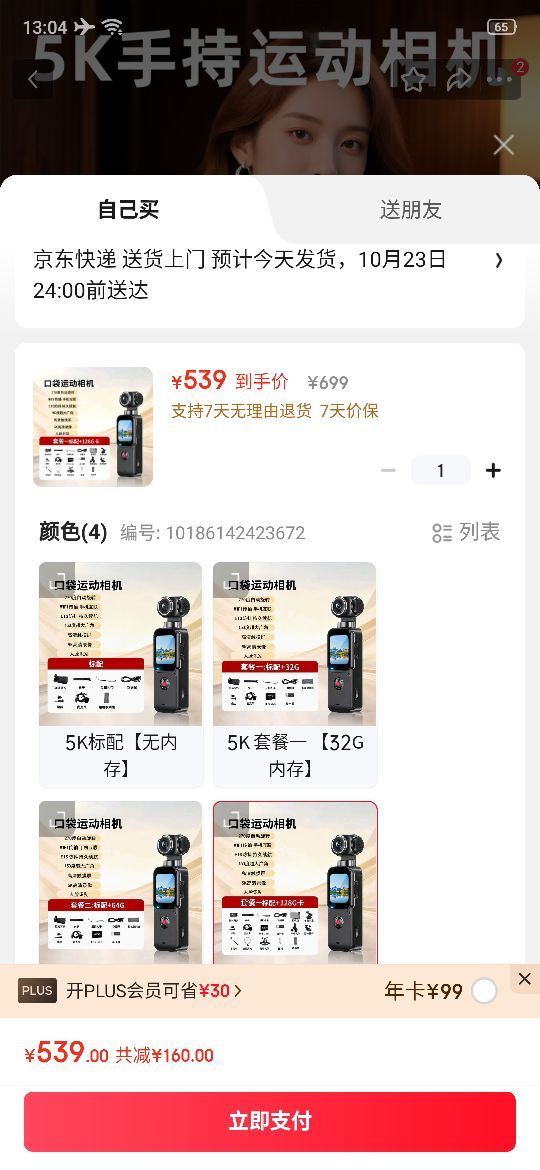Choose the 5K套餐一【32G内存】 option
Image resolution: width=540 pixels, height=1170 pixels.
[x=295, y=675]
